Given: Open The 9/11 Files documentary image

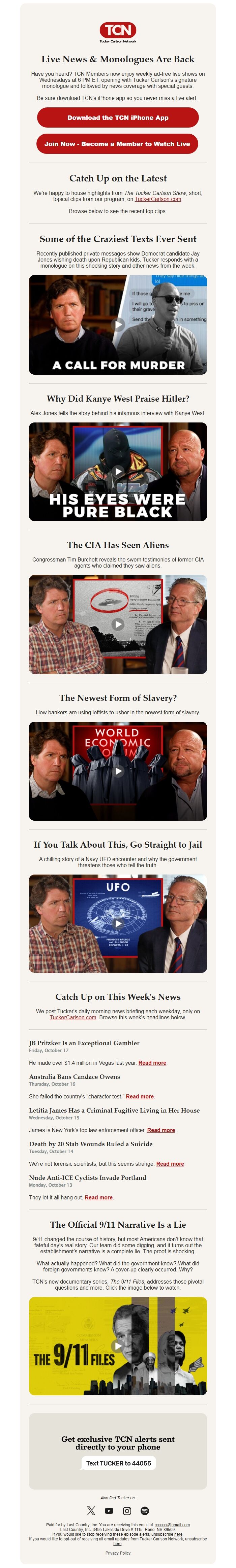Looking at the screenshot, I should (118, 1346).
